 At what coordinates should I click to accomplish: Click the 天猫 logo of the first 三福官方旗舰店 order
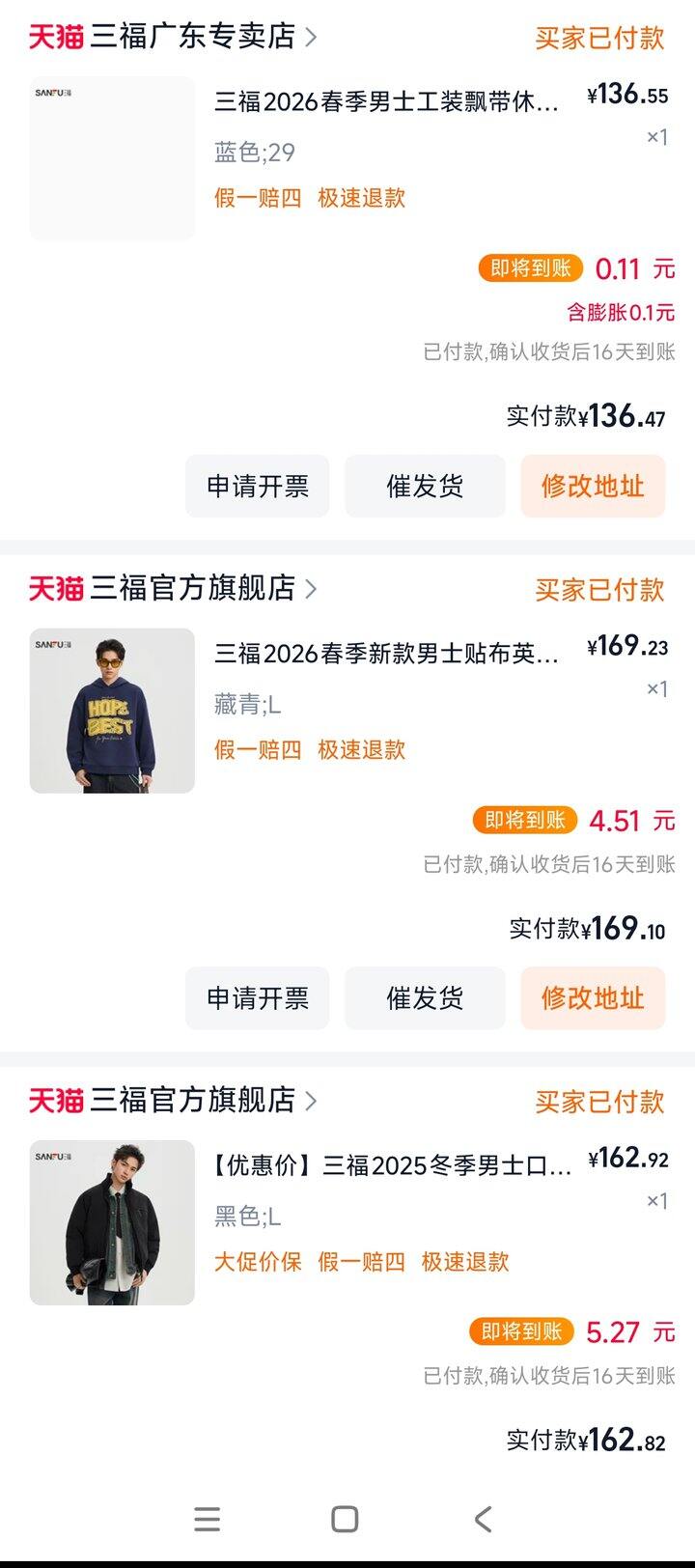[x=55, y=590]
